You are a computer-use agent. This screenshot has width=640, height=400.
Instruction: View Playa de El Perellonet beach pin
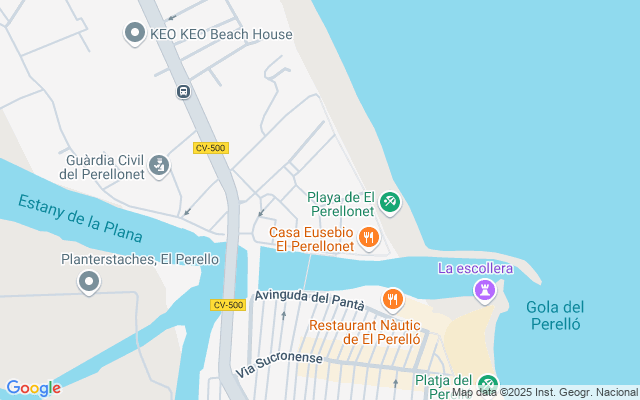click(390, 202)
